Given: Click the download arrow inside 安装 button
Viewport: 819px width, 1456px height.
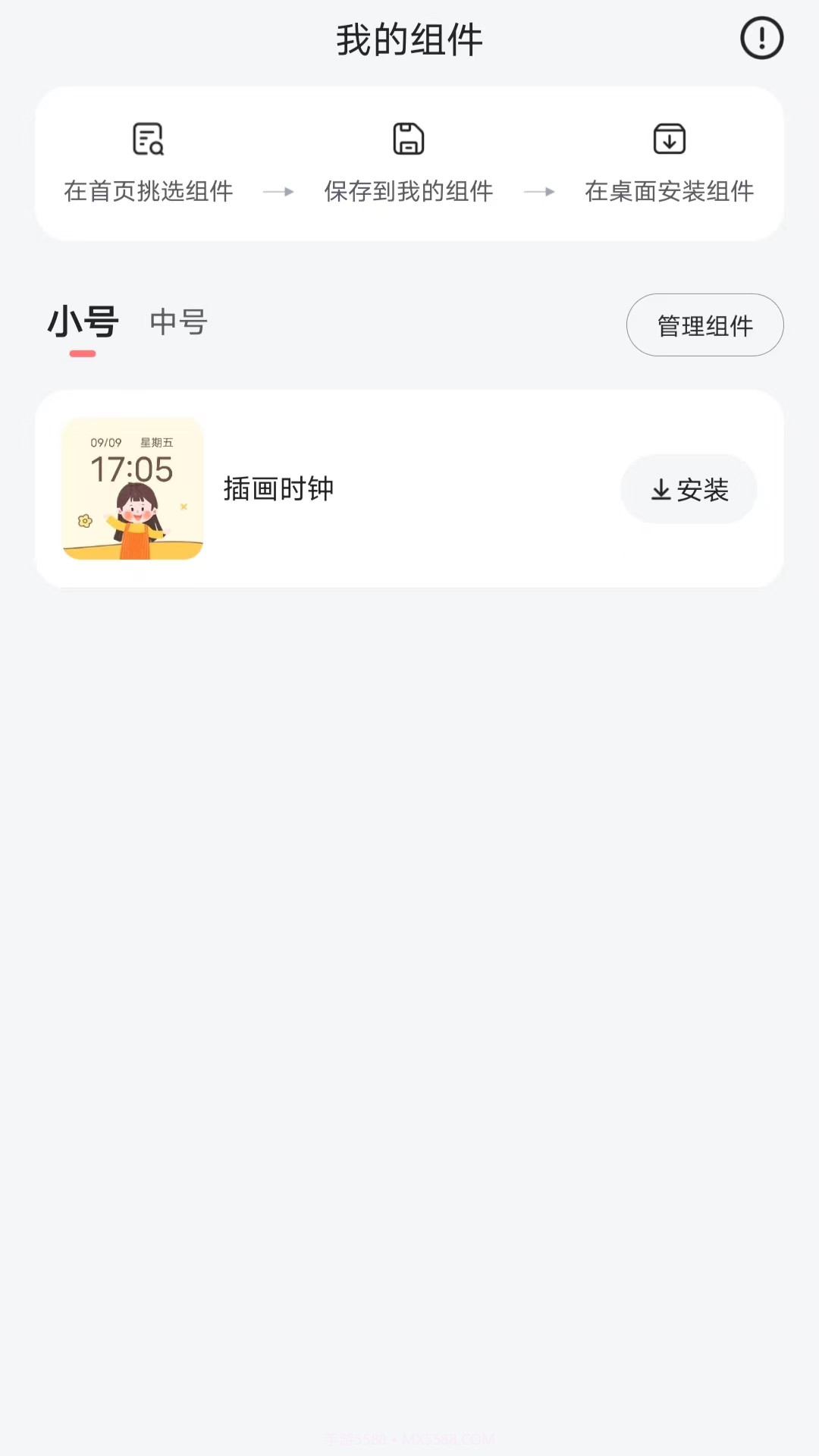Looking at the screenshot, I should [659, 490].
